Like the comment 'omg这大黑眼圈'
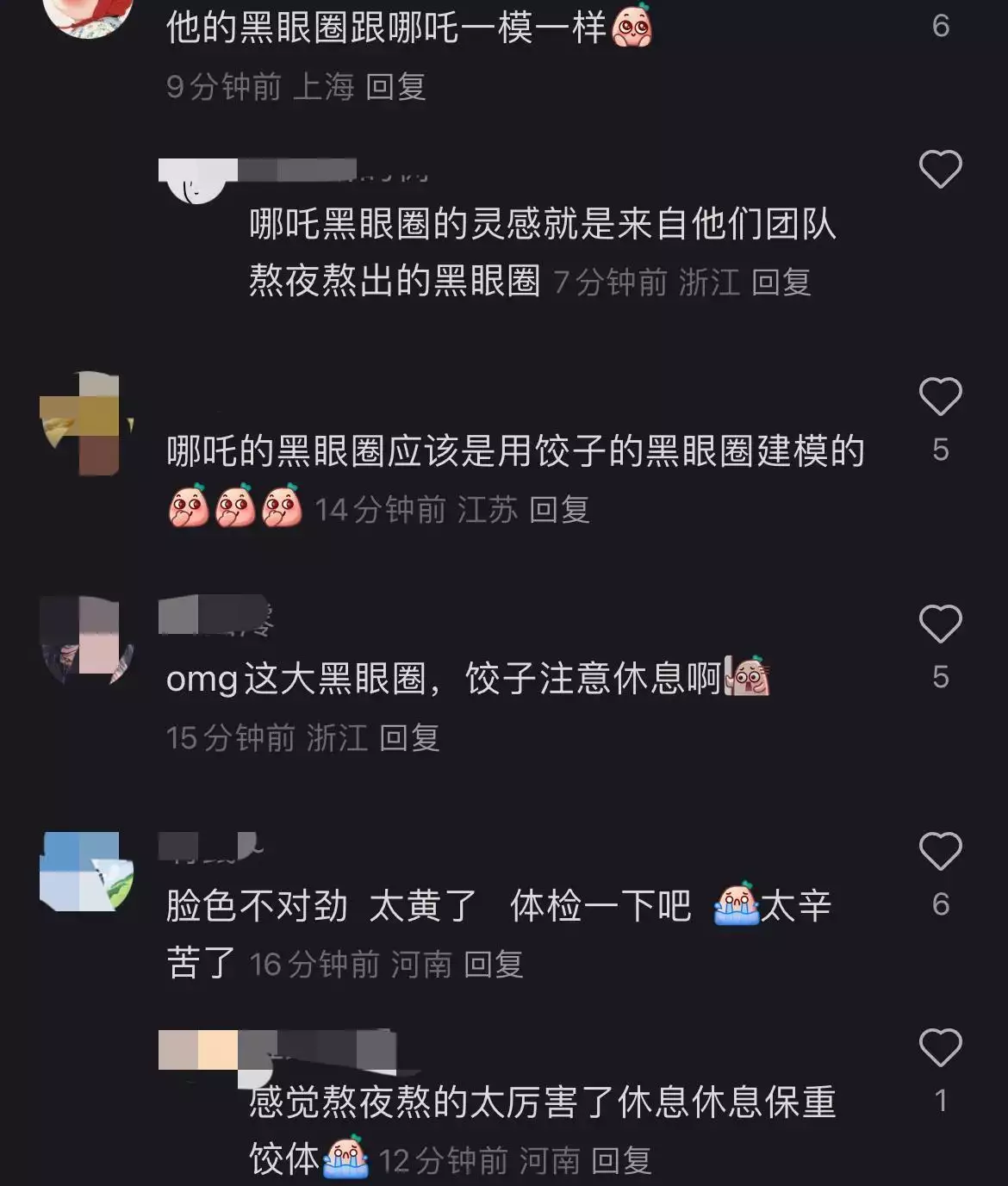1008x1186 pixels. 940,624
